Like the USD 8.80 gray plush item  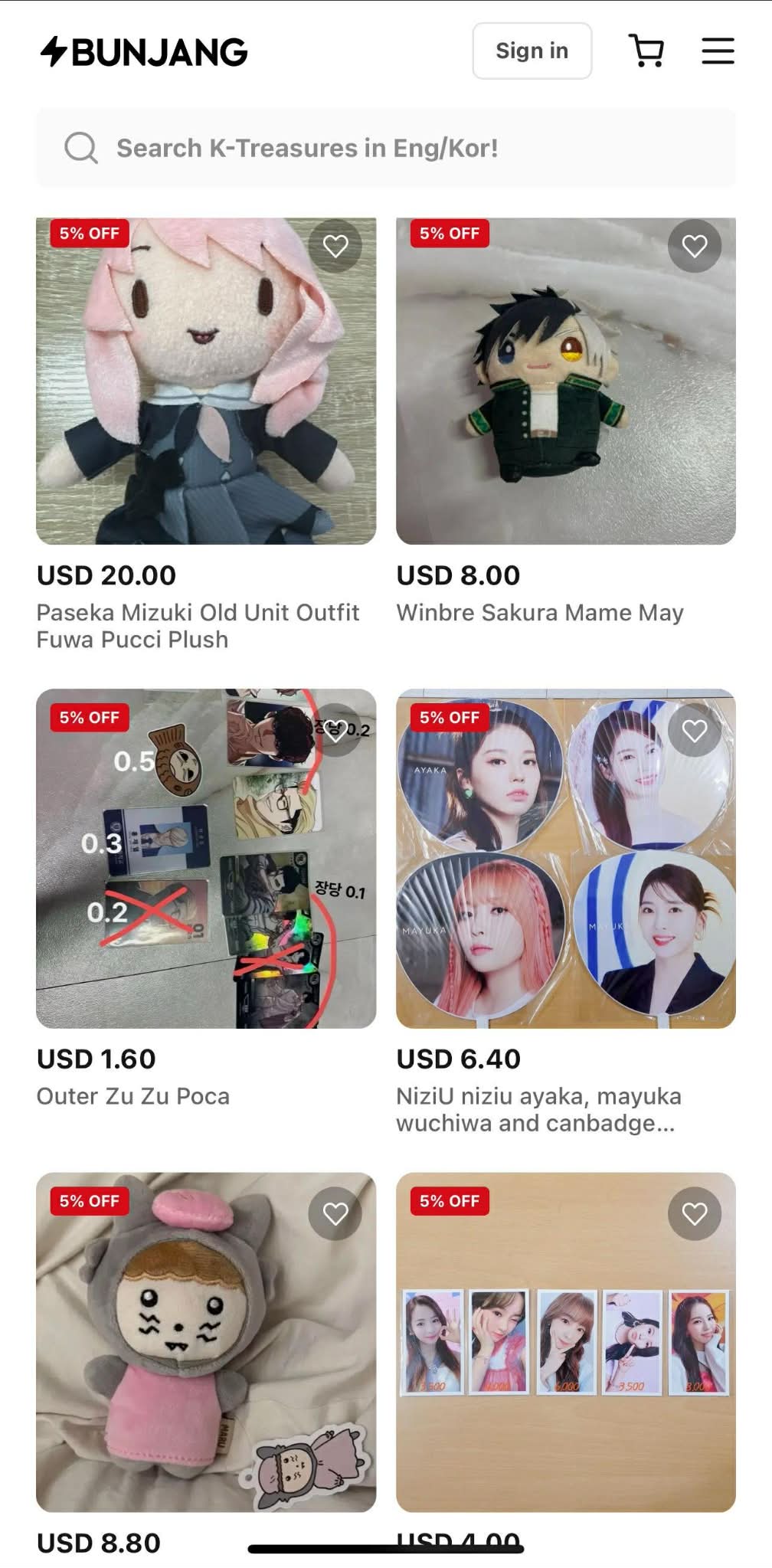[x=335, y=1213]
